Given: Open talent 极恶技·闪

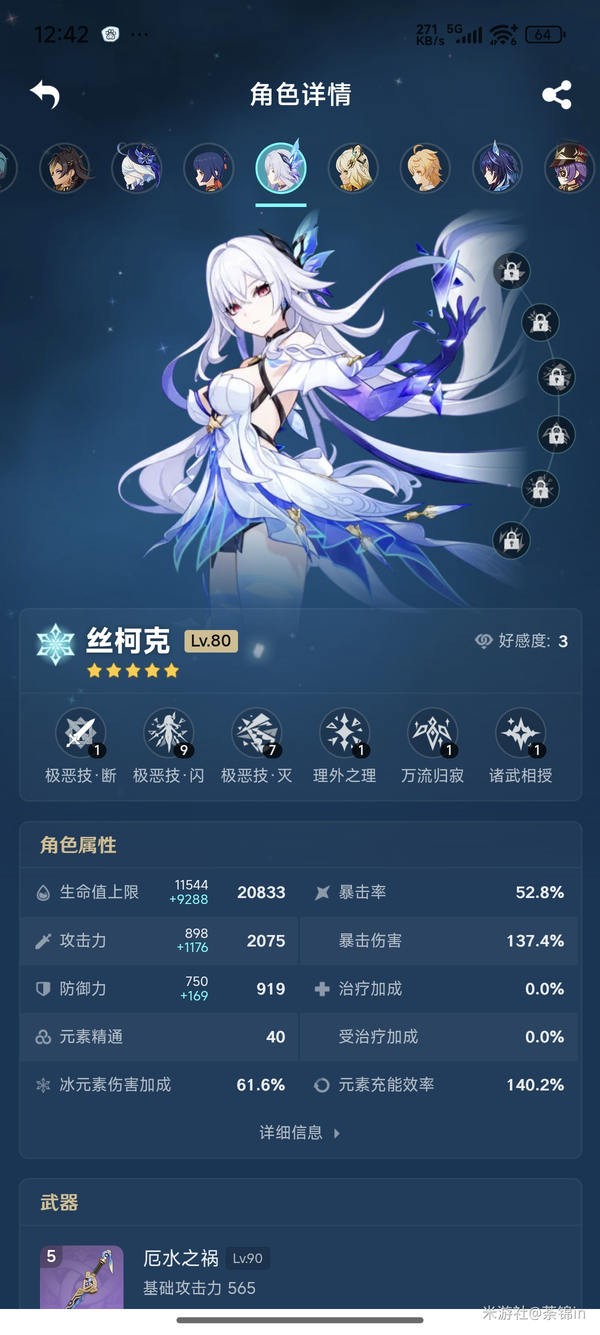Looking at the screenshot, I should tap(168, 735).
